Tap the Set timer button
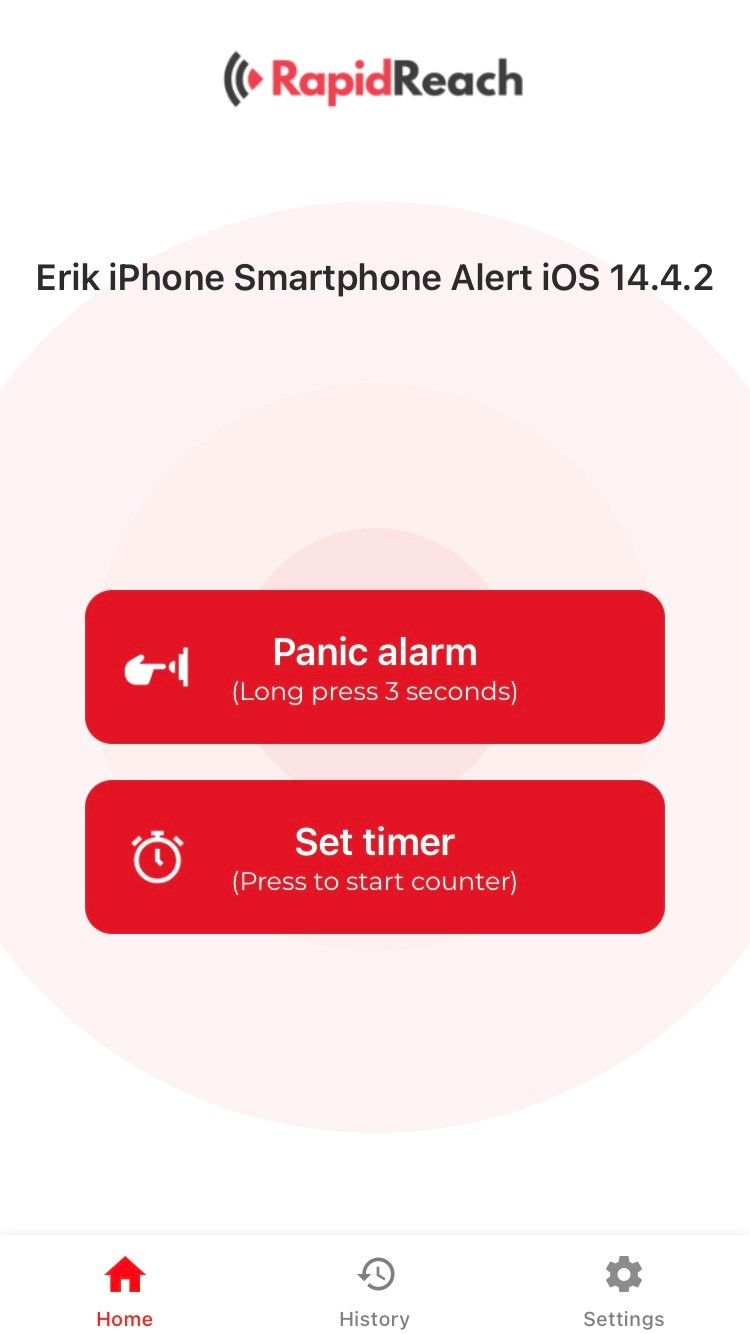This screenshot has width=750, height=1334. (375, 857)
